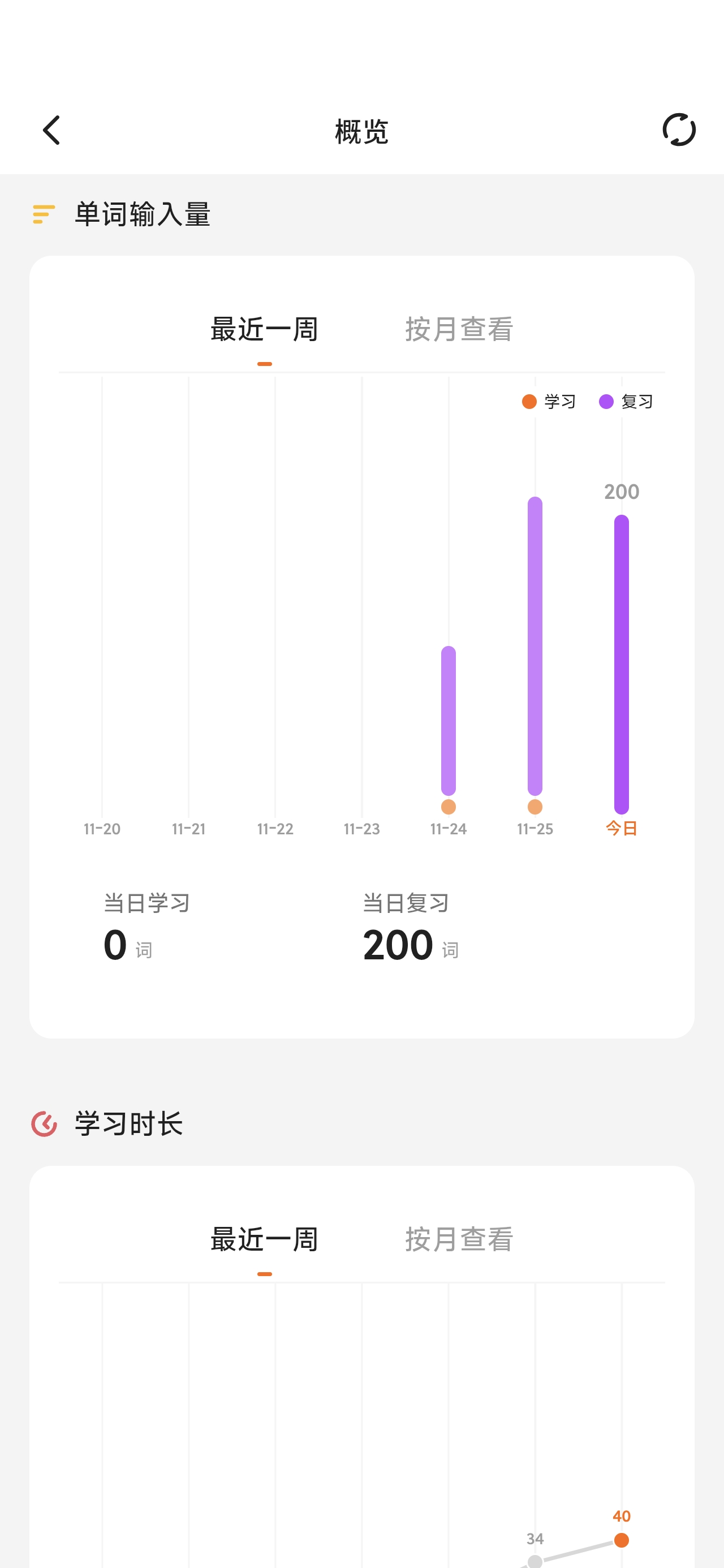Select the 今日 bar in the word chart
The width and height of the screenshot is (724, 1568).
click(x=621, y=664)
